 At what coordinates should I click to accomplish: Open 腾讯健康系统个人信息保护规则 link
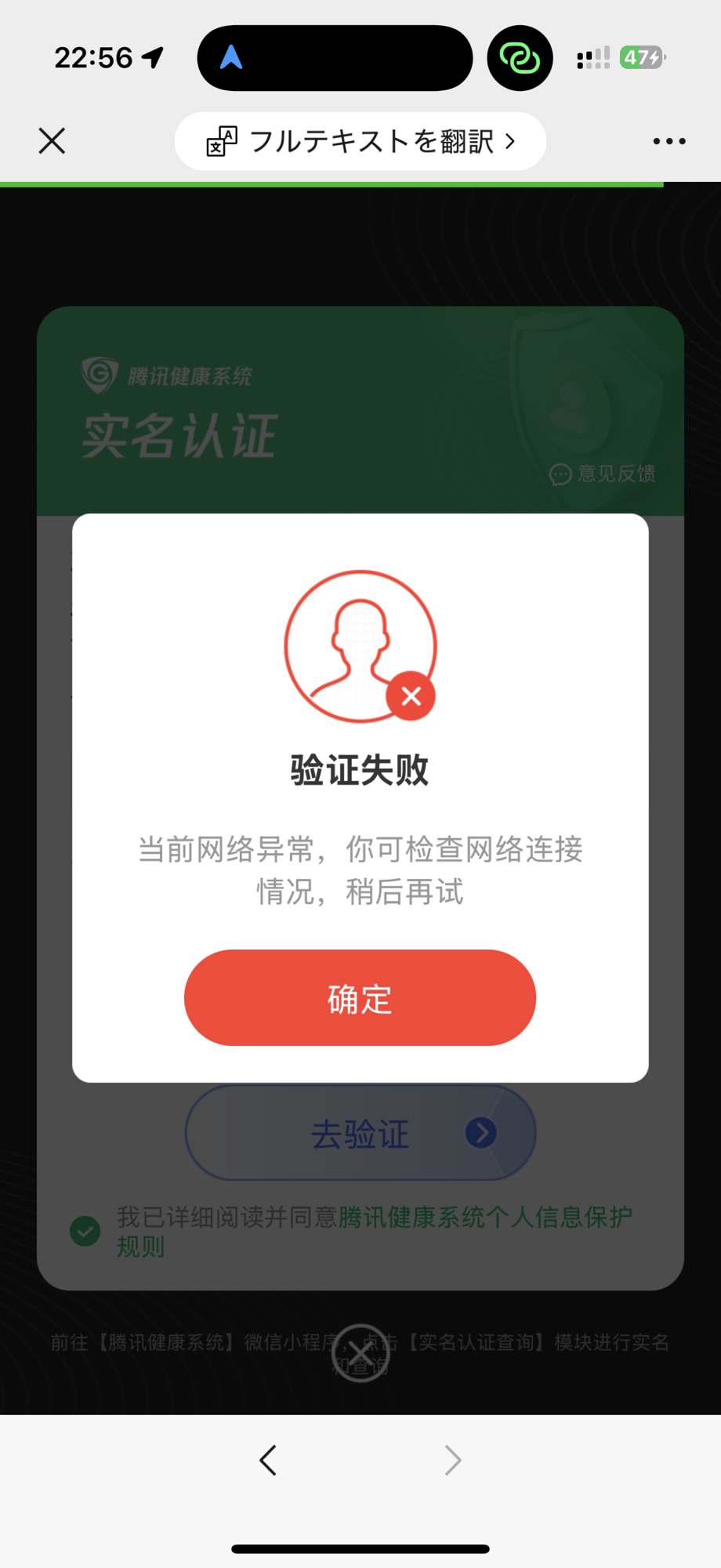(x=375, y=1232)
